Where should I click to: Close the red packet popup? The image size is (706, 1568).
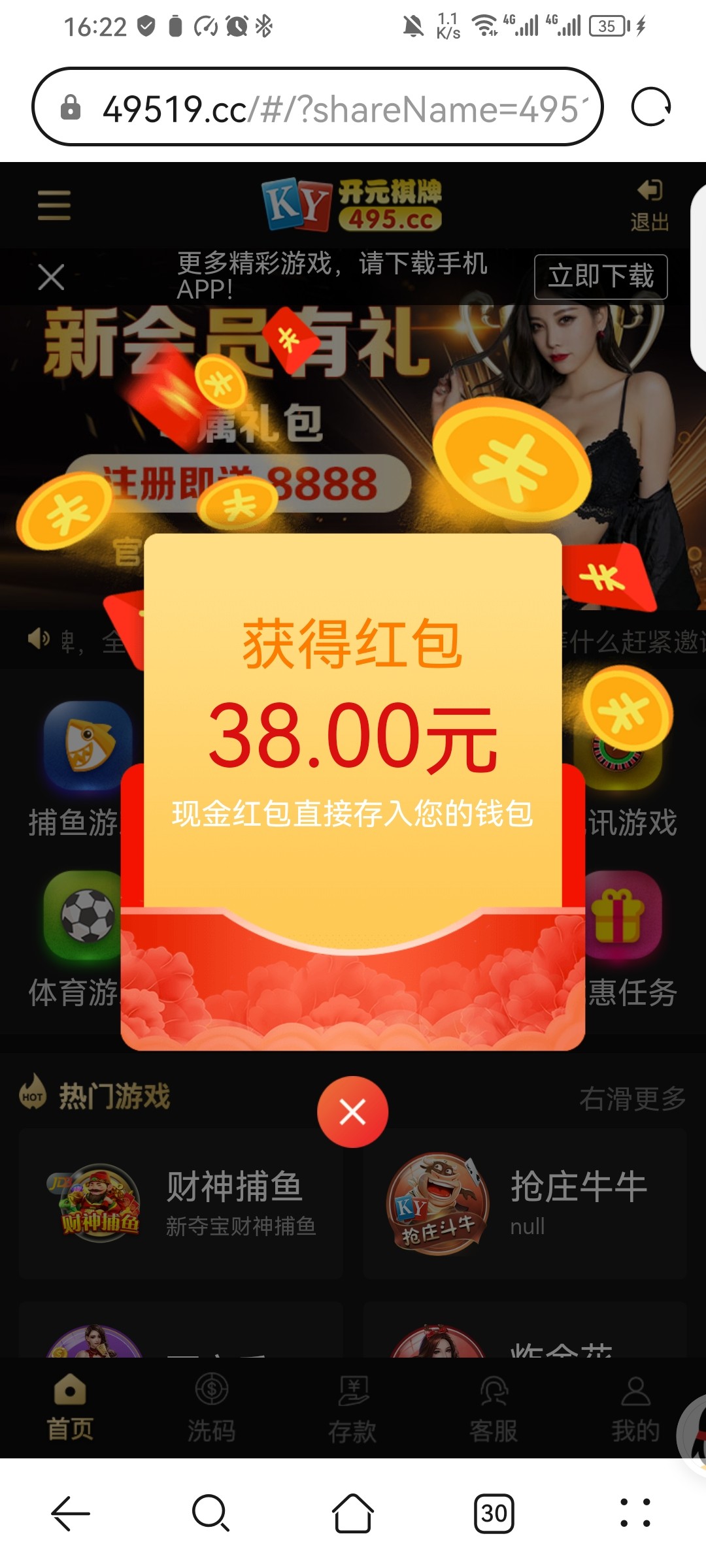click(352, 1112)
